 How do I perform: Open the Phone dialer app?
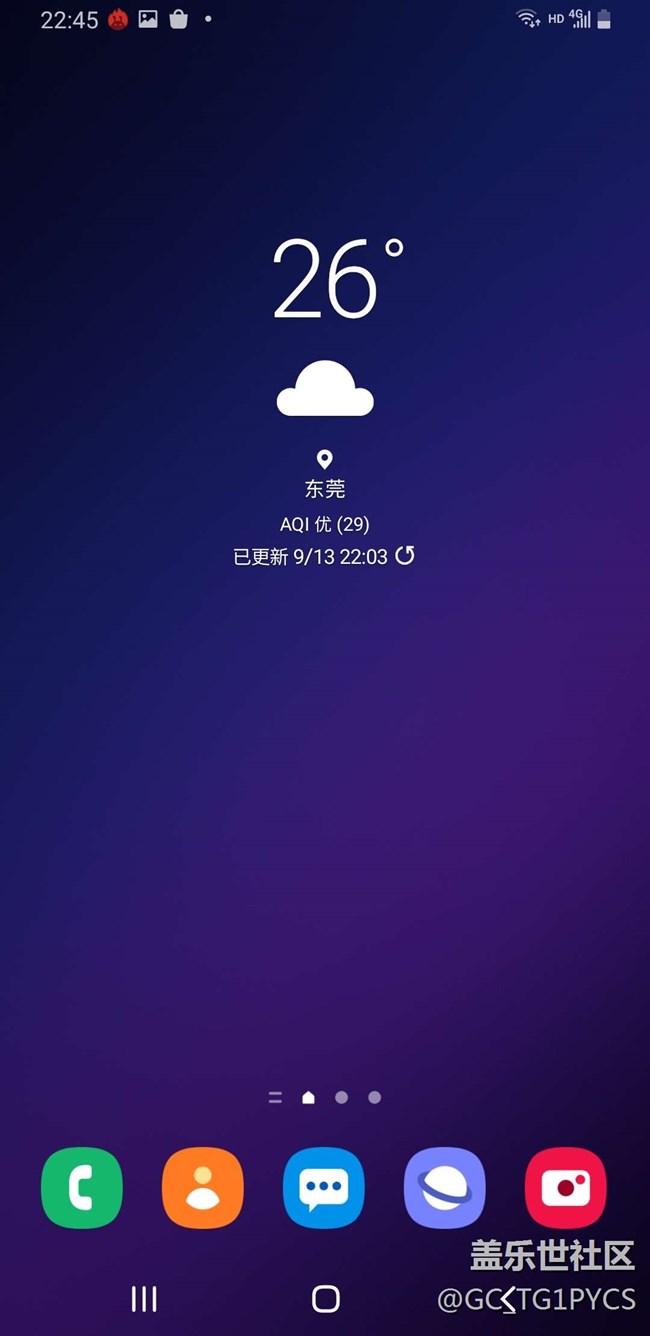pyautogui.click(x=82, y=1187)
